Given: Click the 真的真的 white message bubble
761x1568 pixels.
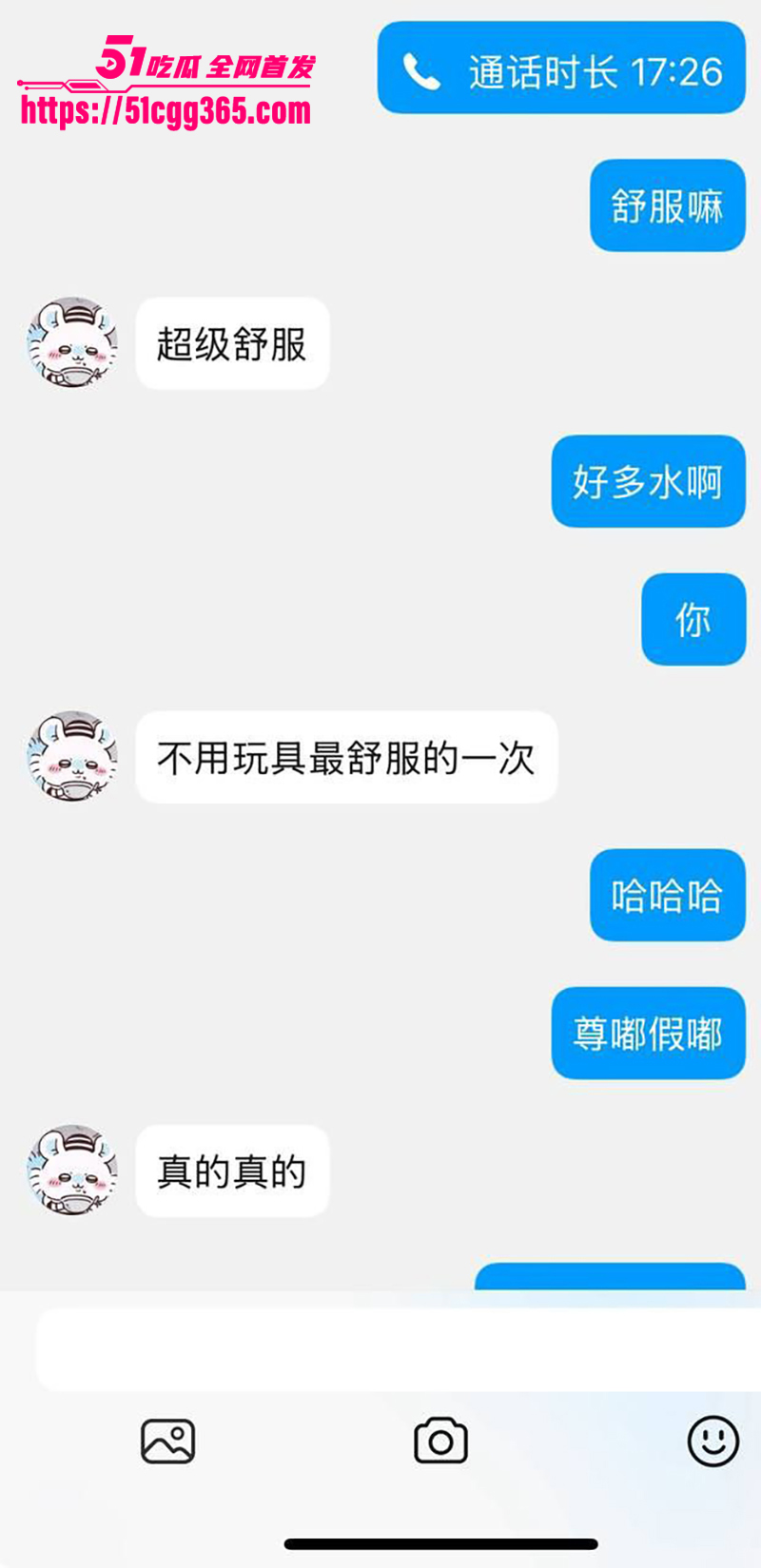Looking at the screenshot, I should click(232, 1171).
